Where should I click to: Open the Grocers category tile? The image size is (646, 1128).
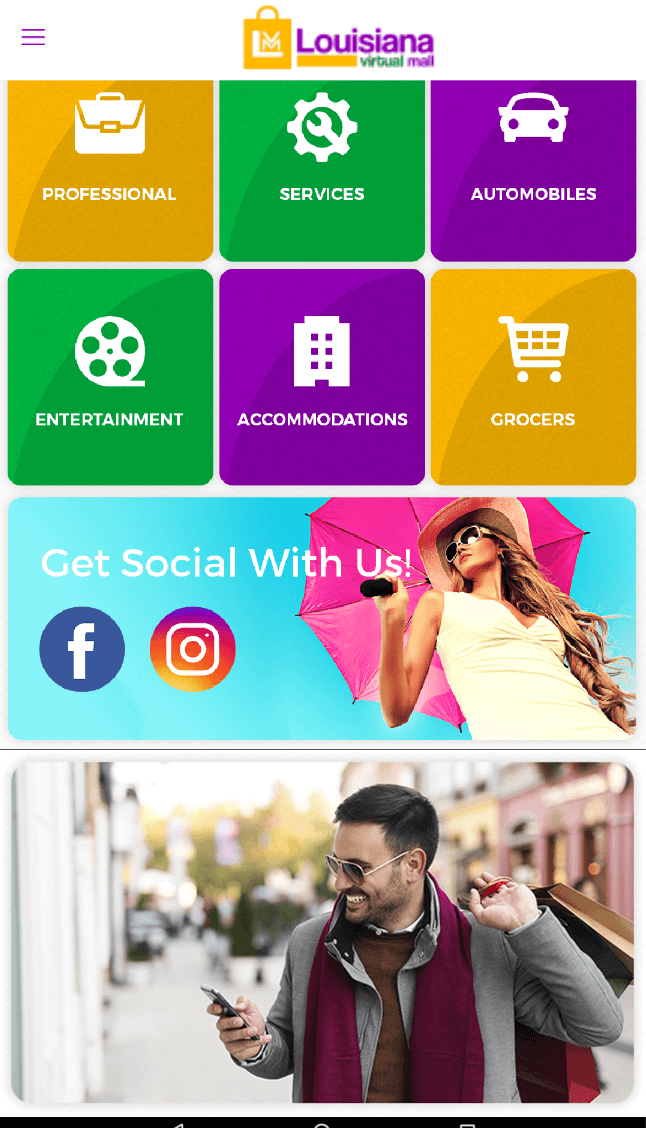[x=533, y=377]
